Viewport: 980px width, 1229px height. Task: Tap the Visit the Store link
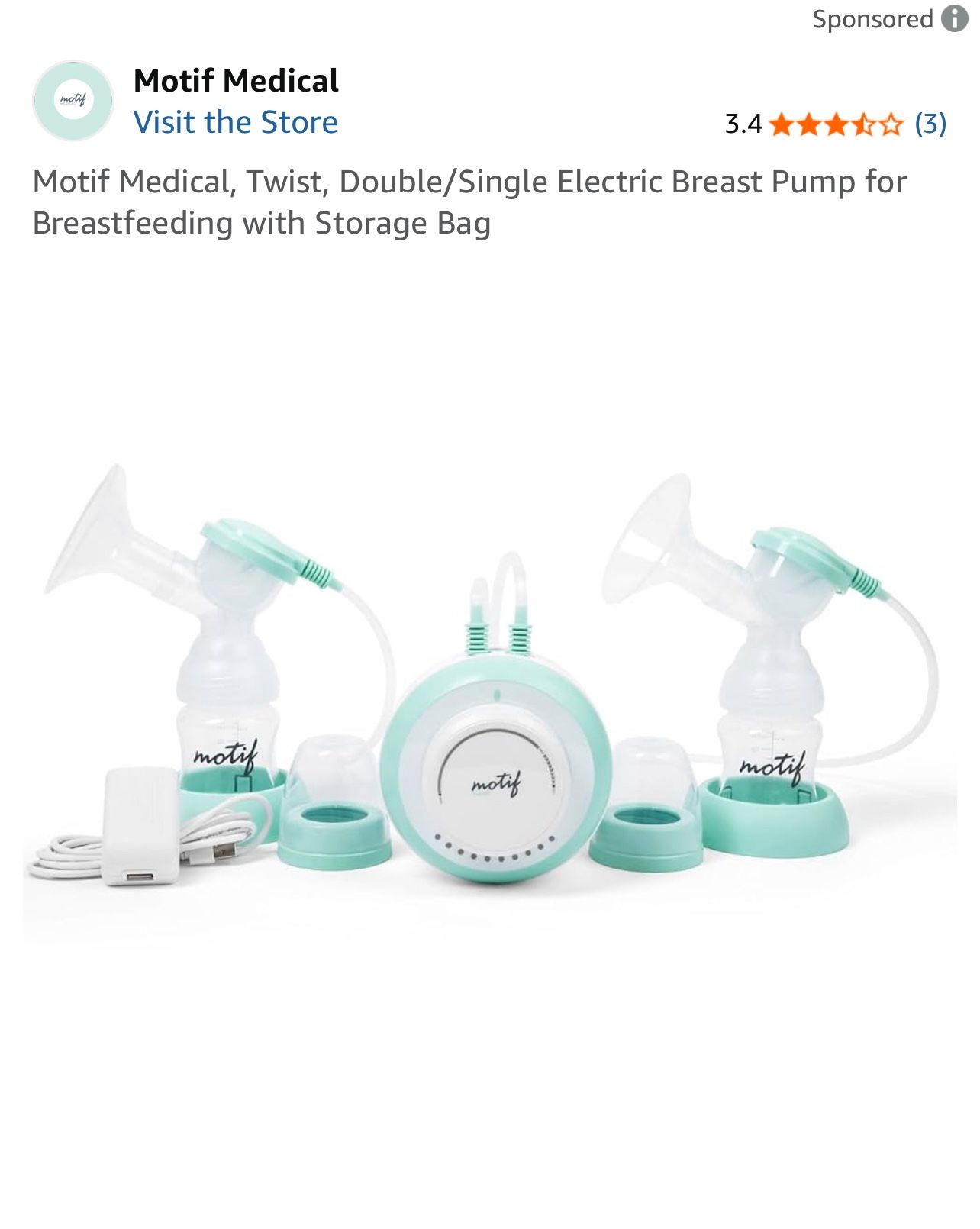pos(235,123)
